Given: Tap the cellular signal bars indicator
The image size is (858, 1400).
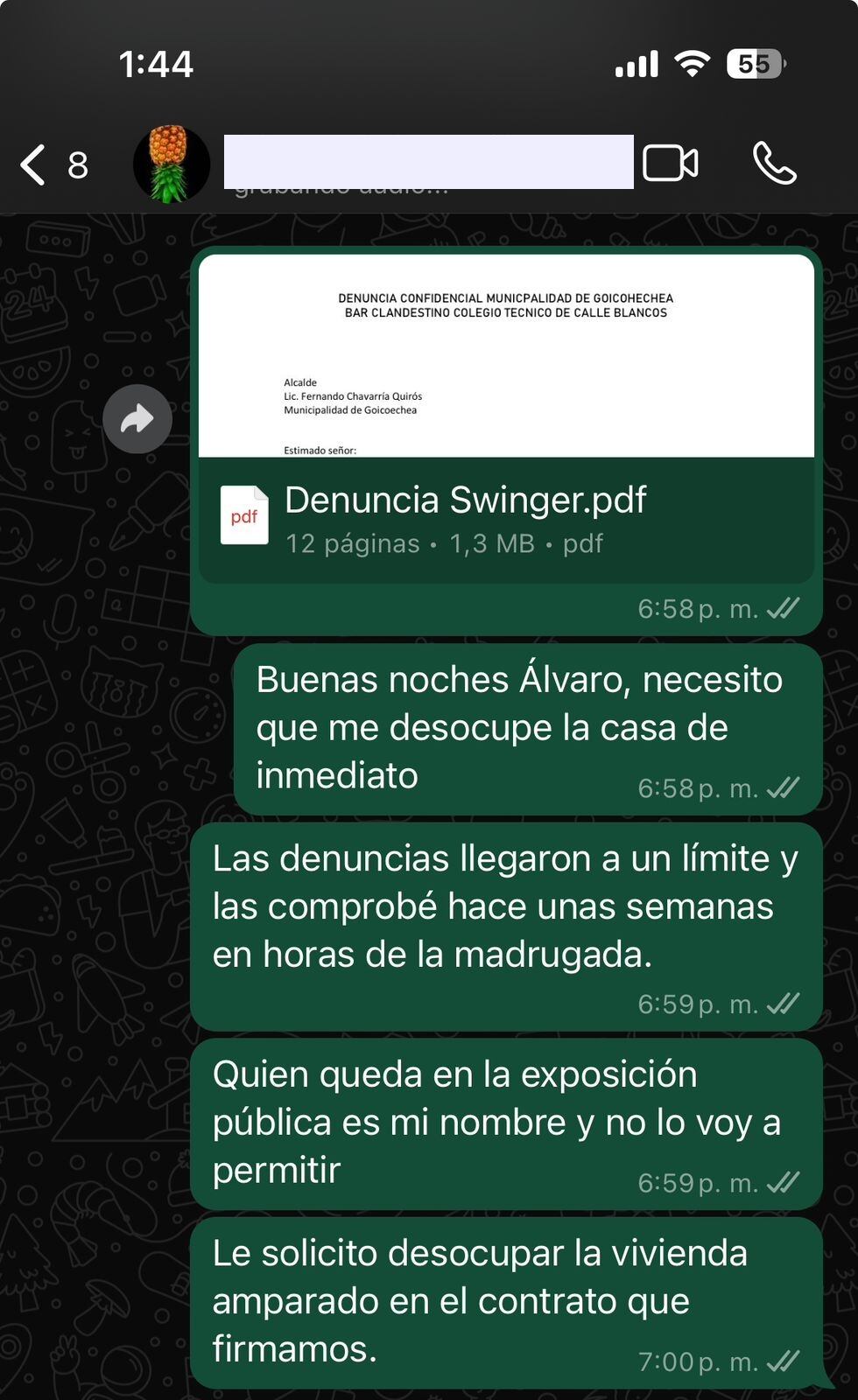Looking at the screenshot, I should 635,62.
